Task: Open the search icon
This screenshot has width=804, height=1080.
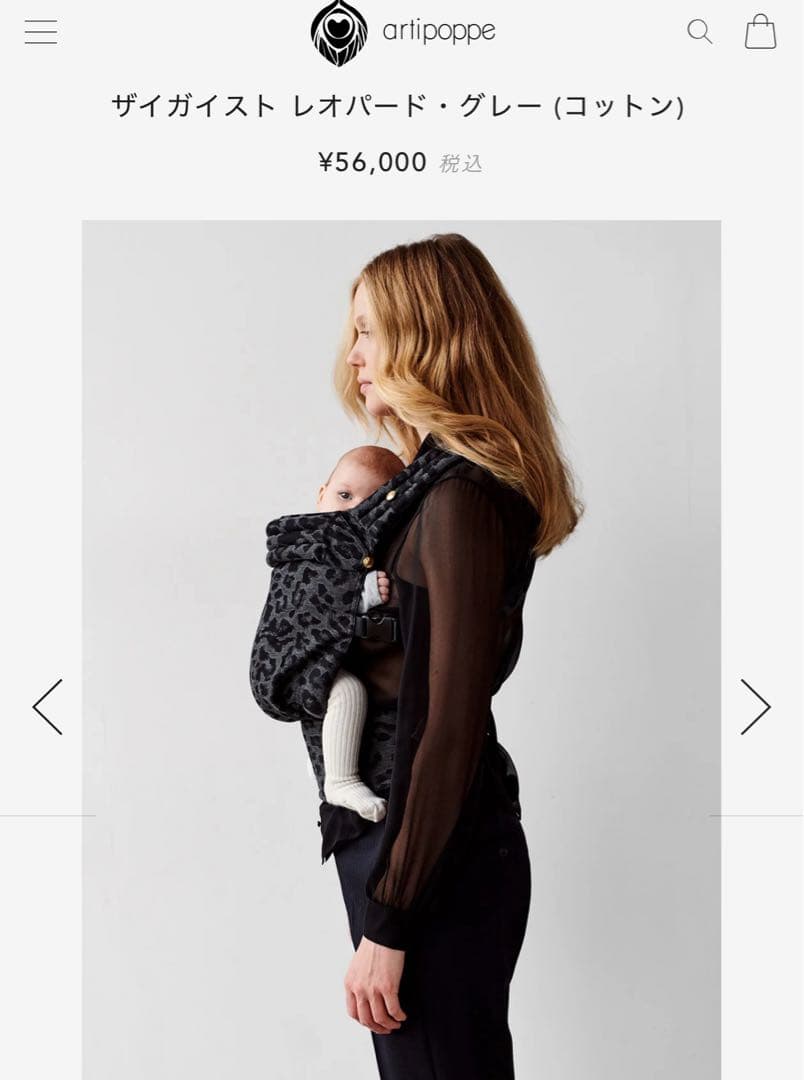Action: pos(699,32)
